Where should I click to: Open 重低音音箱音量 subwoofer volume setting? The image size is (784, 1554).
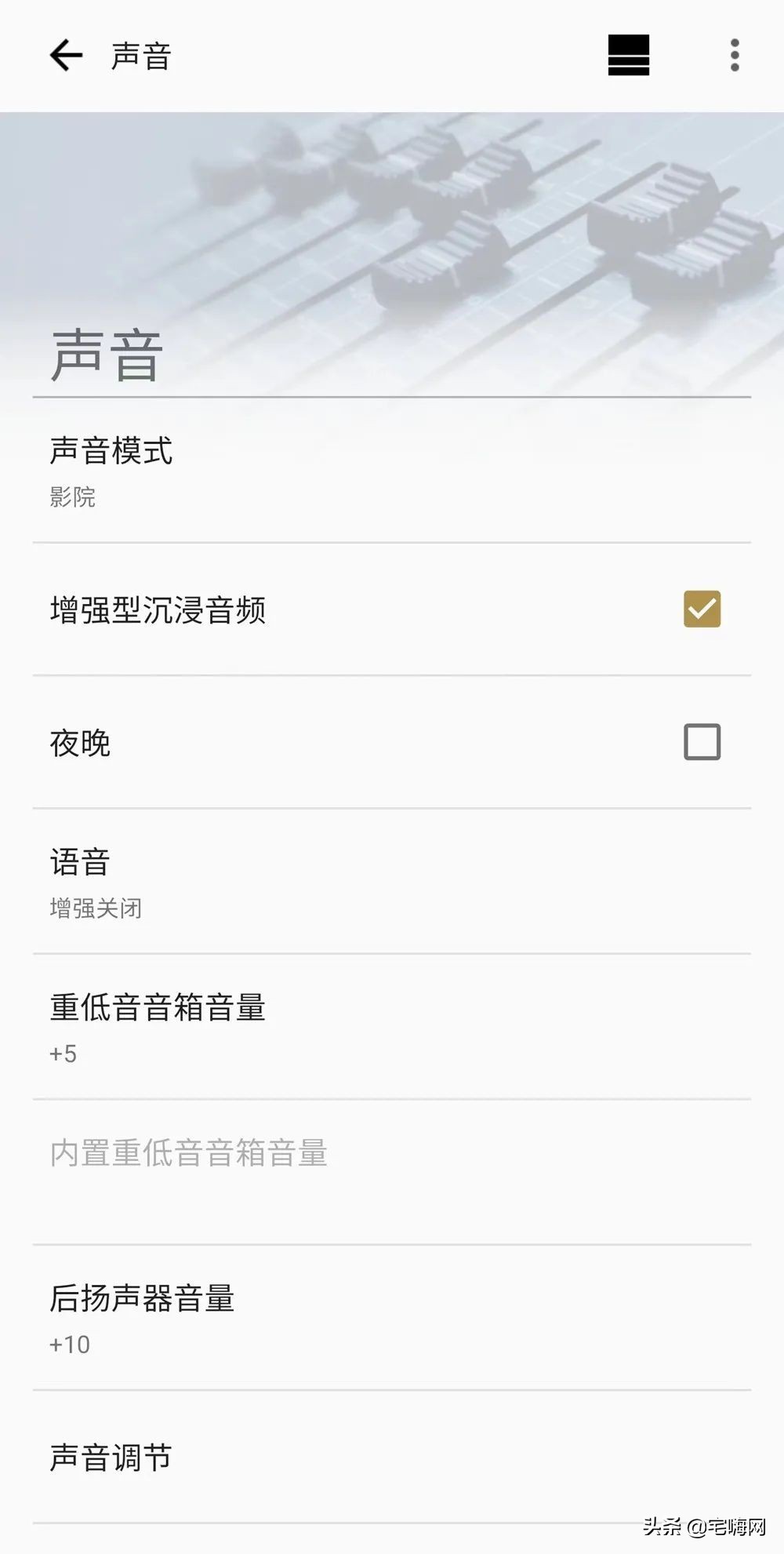tap(392, 1028)
